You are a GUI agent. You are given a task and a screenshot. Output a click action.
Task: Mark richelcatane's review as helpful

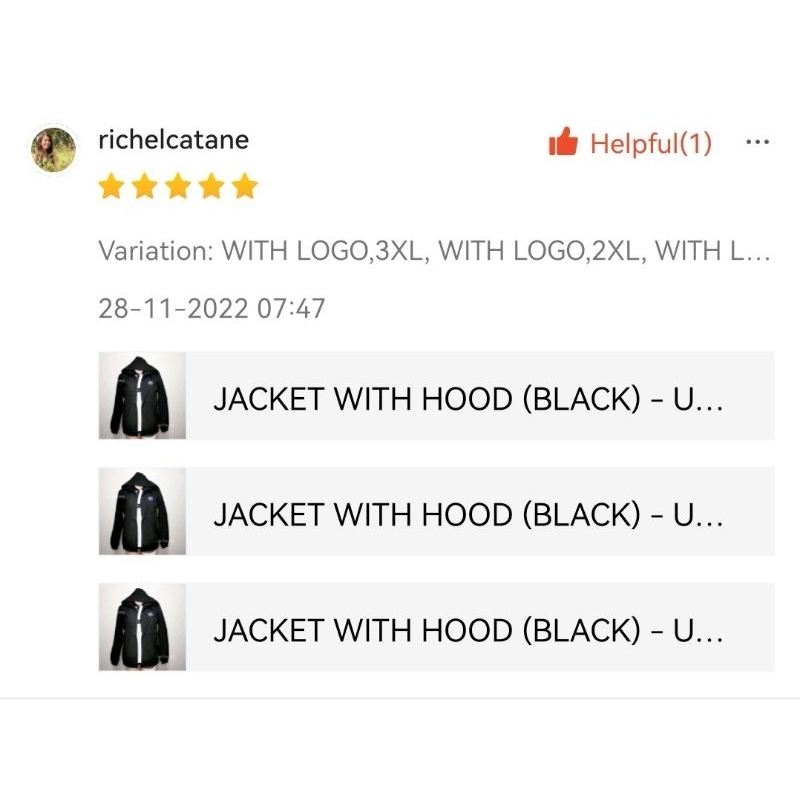[x=630, y=142]
